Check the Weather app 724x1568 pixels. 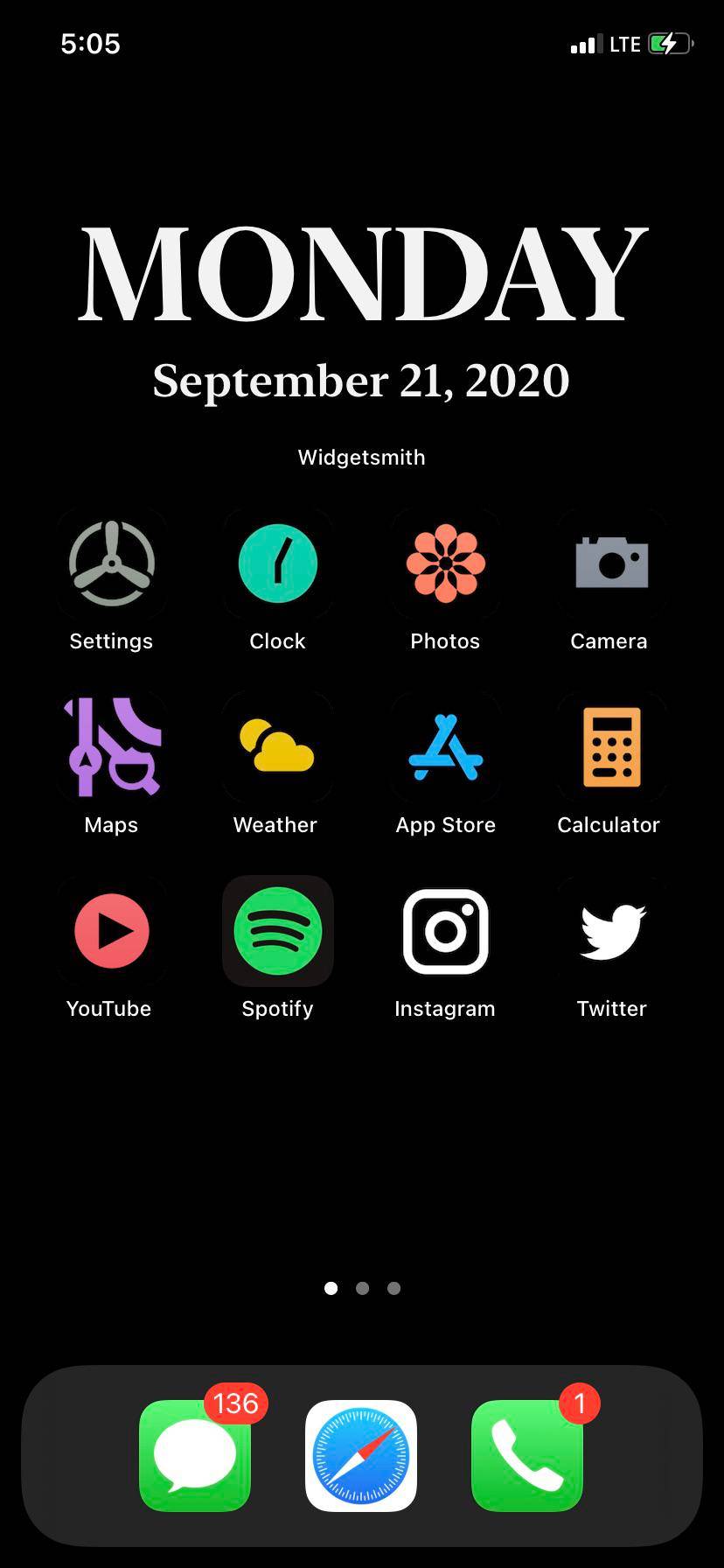click(x=277, y=748)
